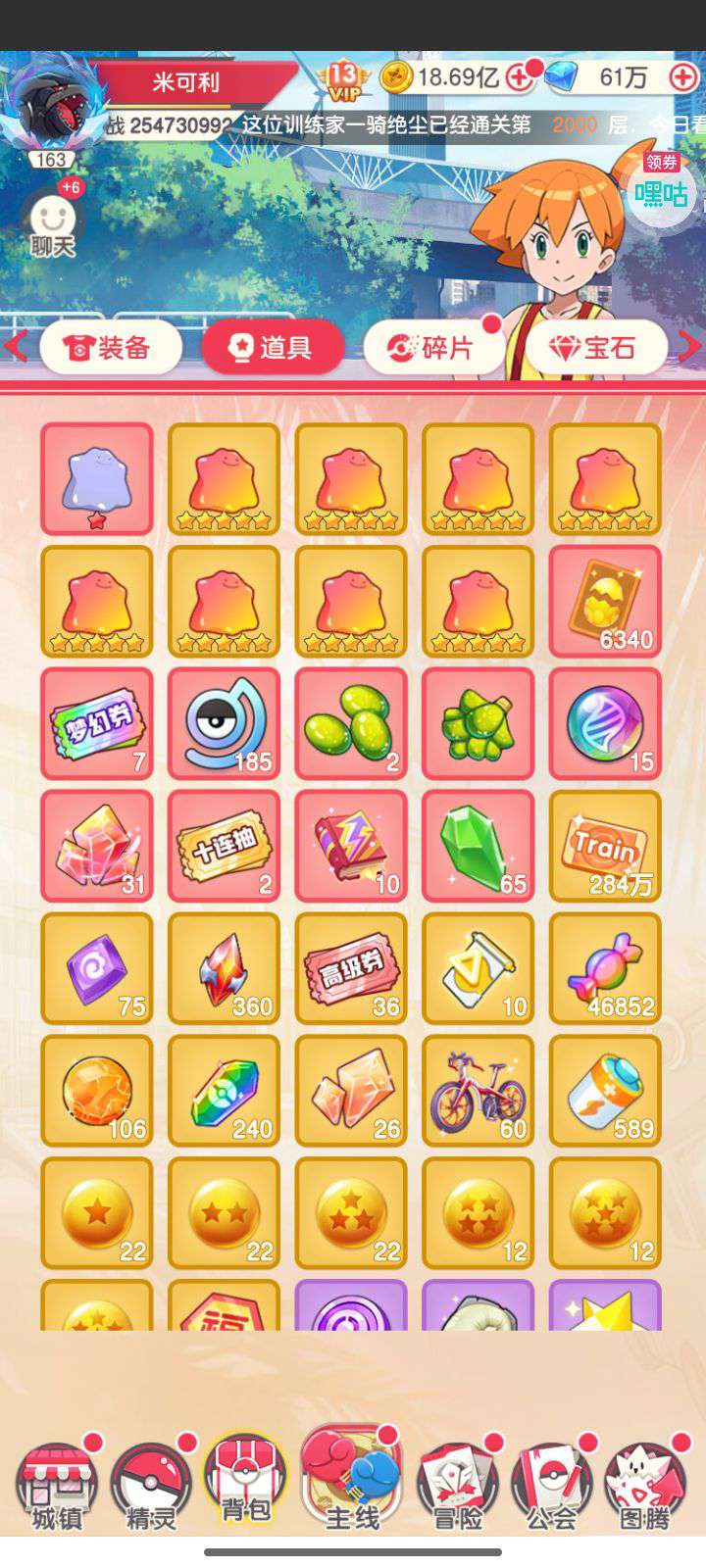Open the 精灵 section
Image resolution: width=706 pixels, height=1568 pixels.
coord(150,1487)
